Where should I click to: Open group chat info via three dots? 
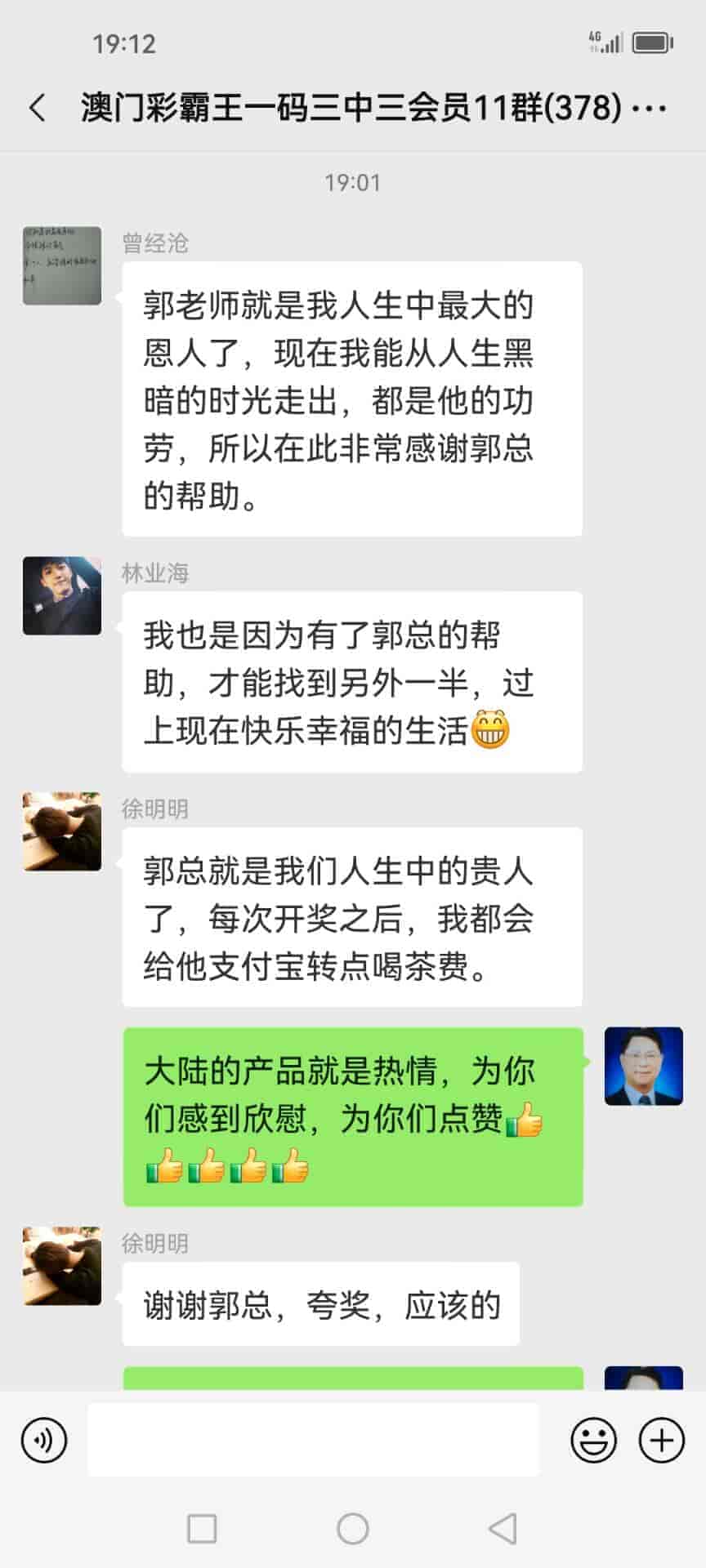pos(650,108)
